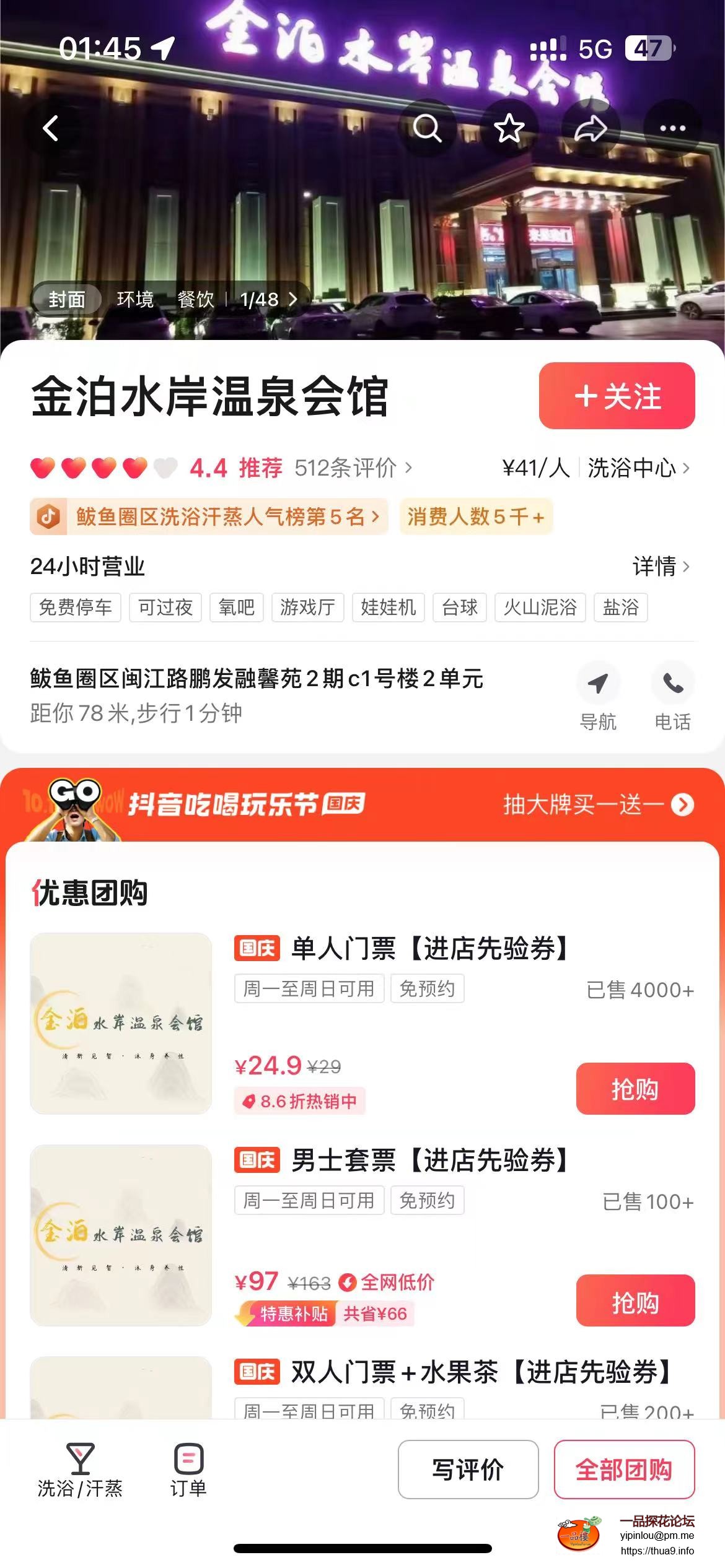The image size is (725, 1568).
Task: Tap 抢购 for 单人门票
Action: 635,1089
